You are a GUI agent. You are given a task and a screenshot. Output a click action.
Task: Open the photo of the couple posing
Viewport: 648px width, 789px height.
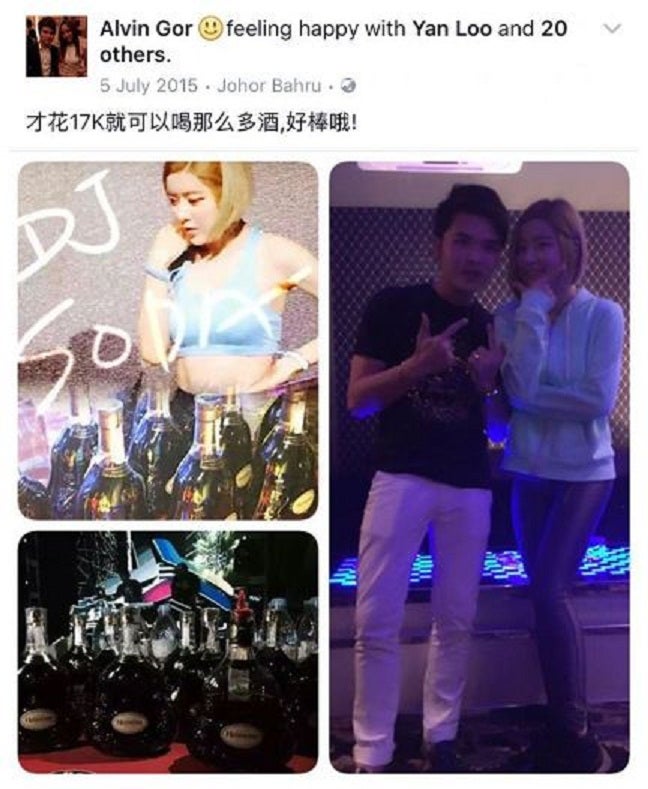tap(480, 466)
